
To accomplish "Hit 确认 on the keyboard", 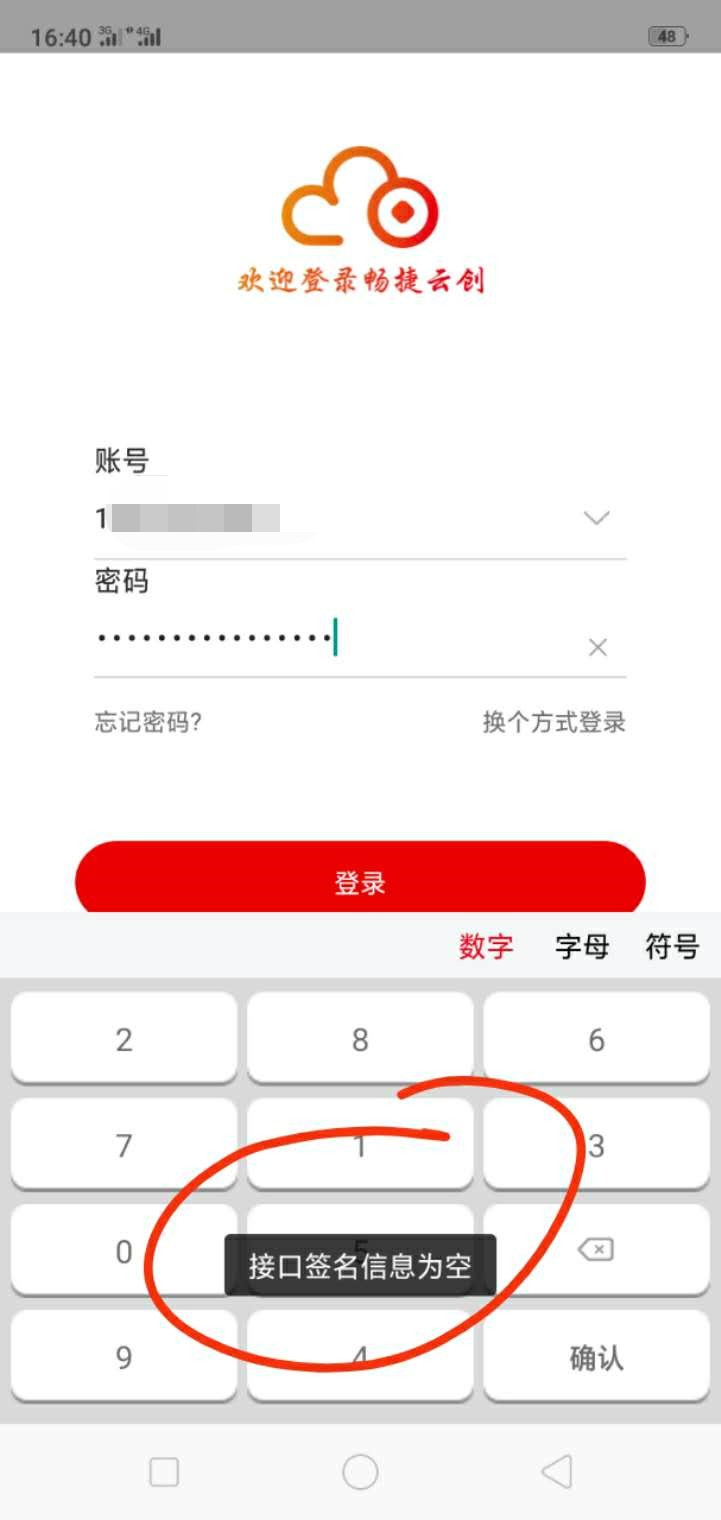I will point(596,1357).
